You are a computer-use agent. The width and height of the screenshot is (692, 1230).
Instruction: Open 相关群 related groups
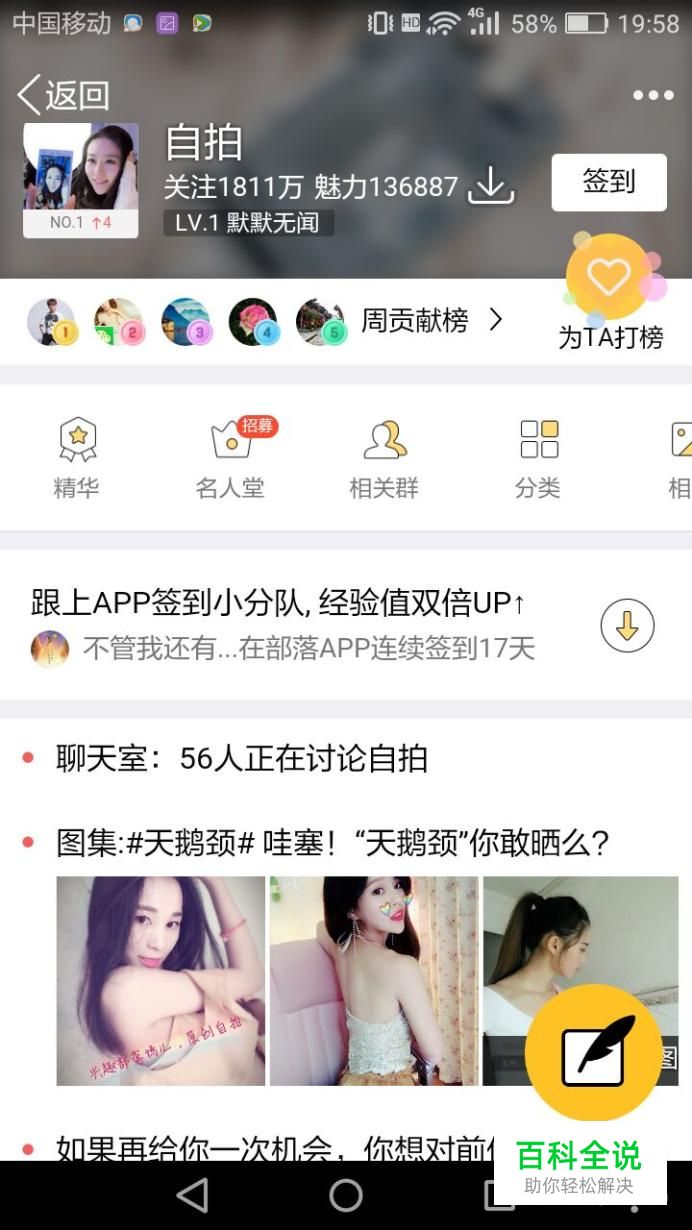(384, 458)
